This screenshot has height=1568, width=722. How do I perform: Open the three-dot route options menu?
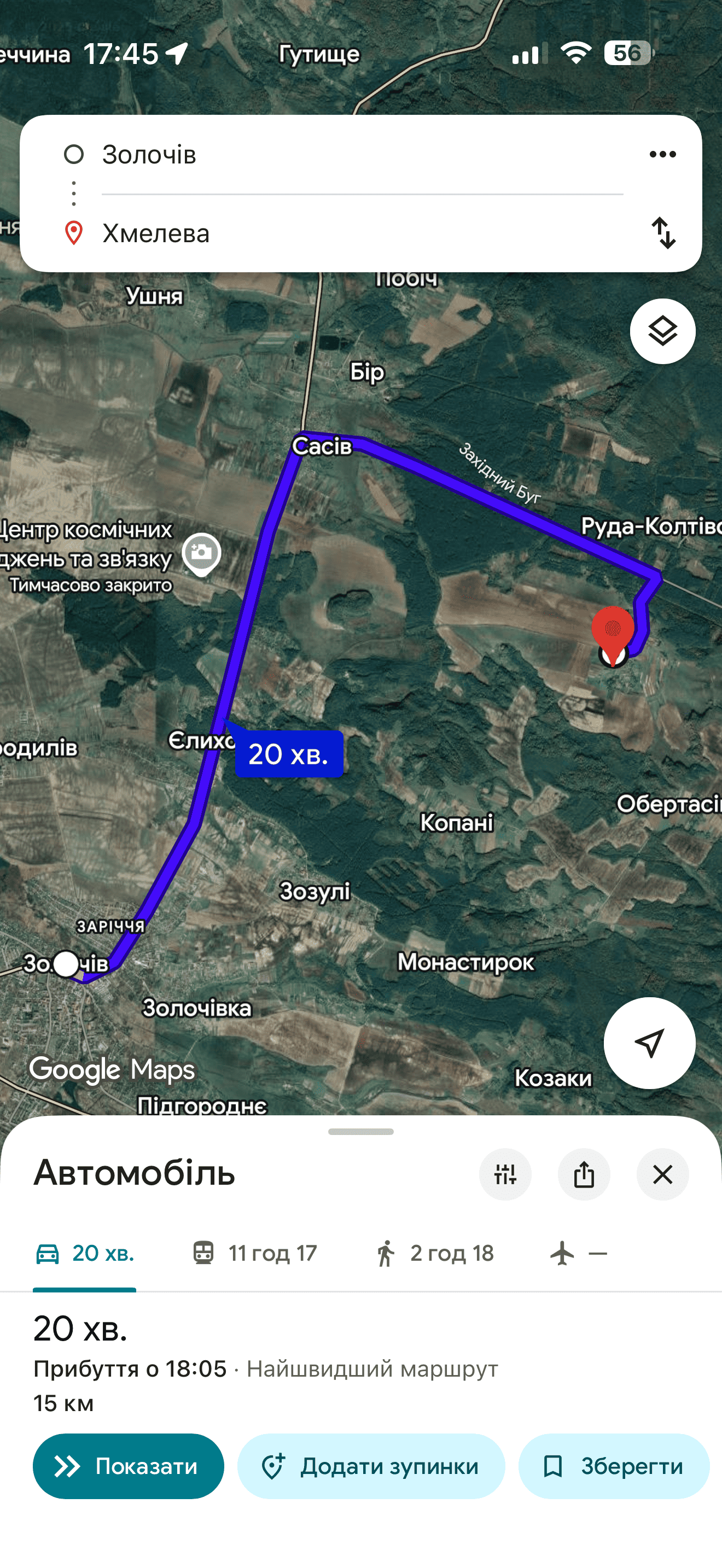(x=662, y=155)
